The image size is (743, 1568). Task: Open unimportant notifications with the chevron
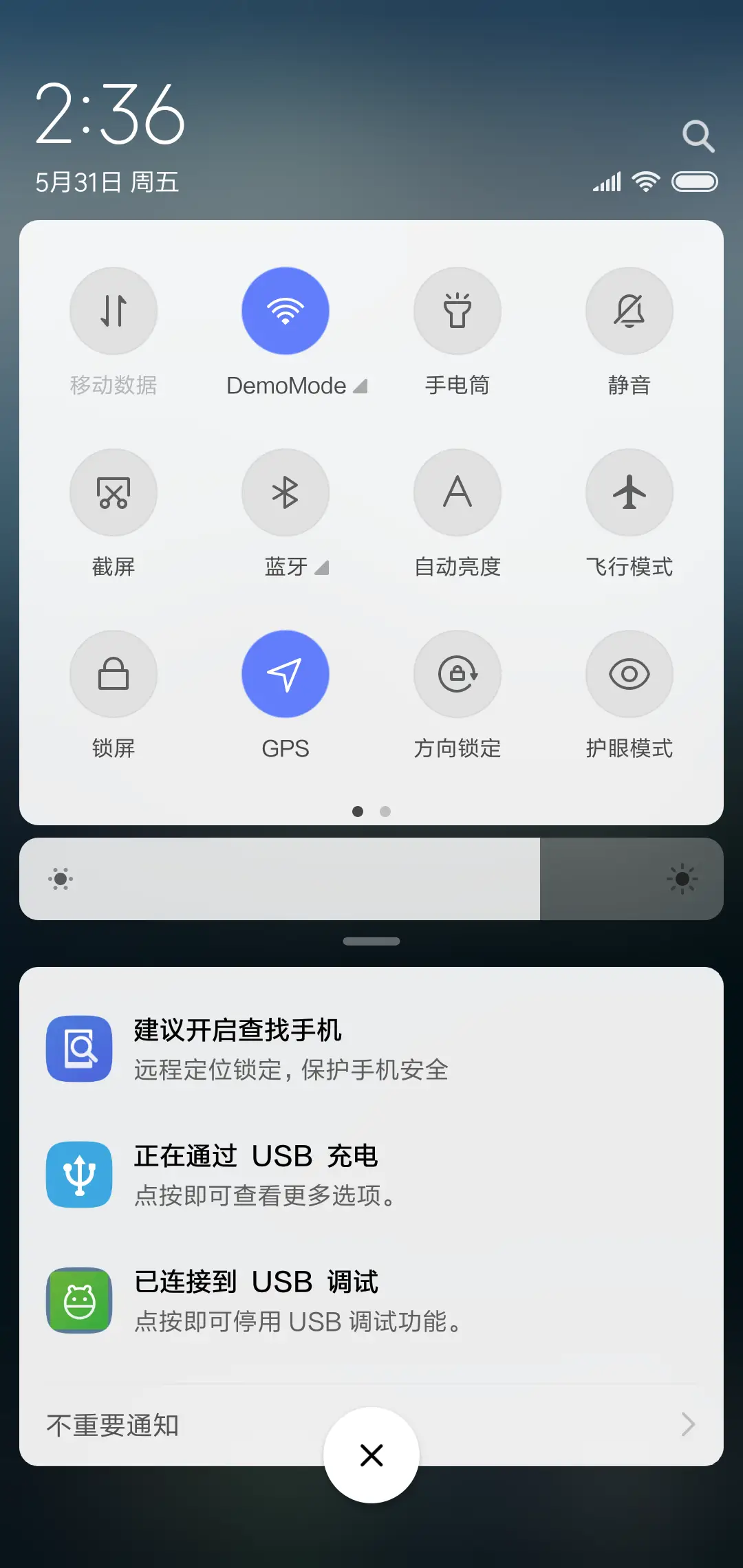point(689,1425)
